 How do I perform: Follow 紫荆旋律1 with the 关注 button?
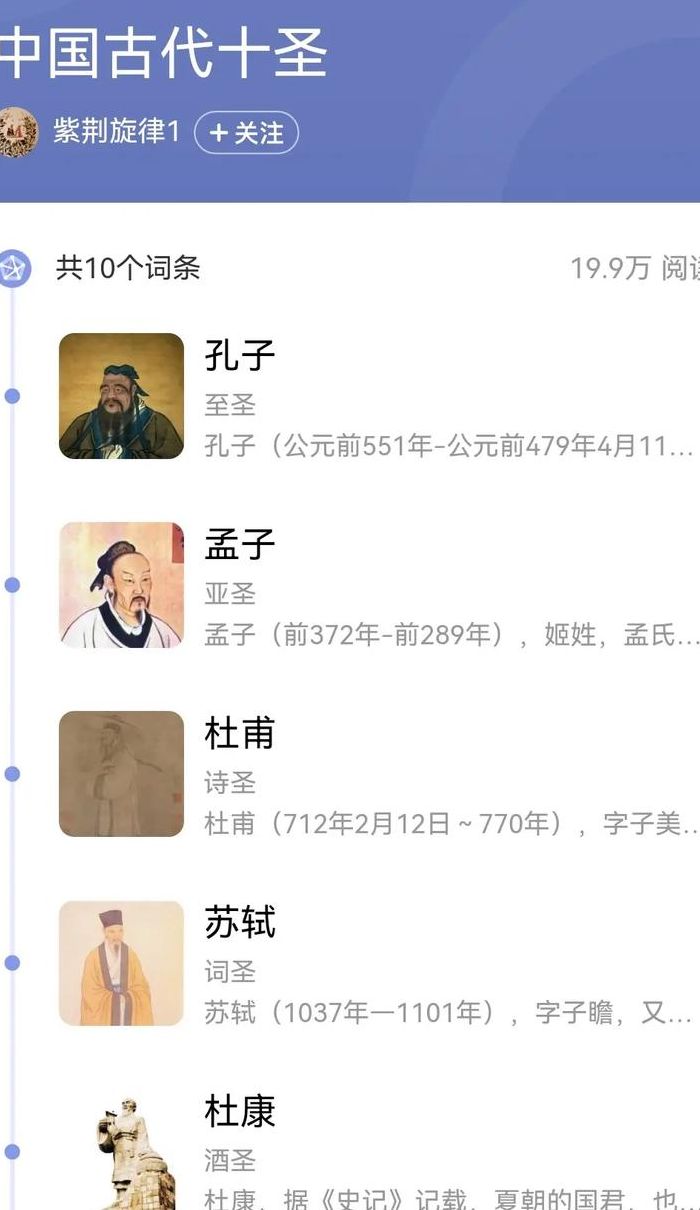246,133
